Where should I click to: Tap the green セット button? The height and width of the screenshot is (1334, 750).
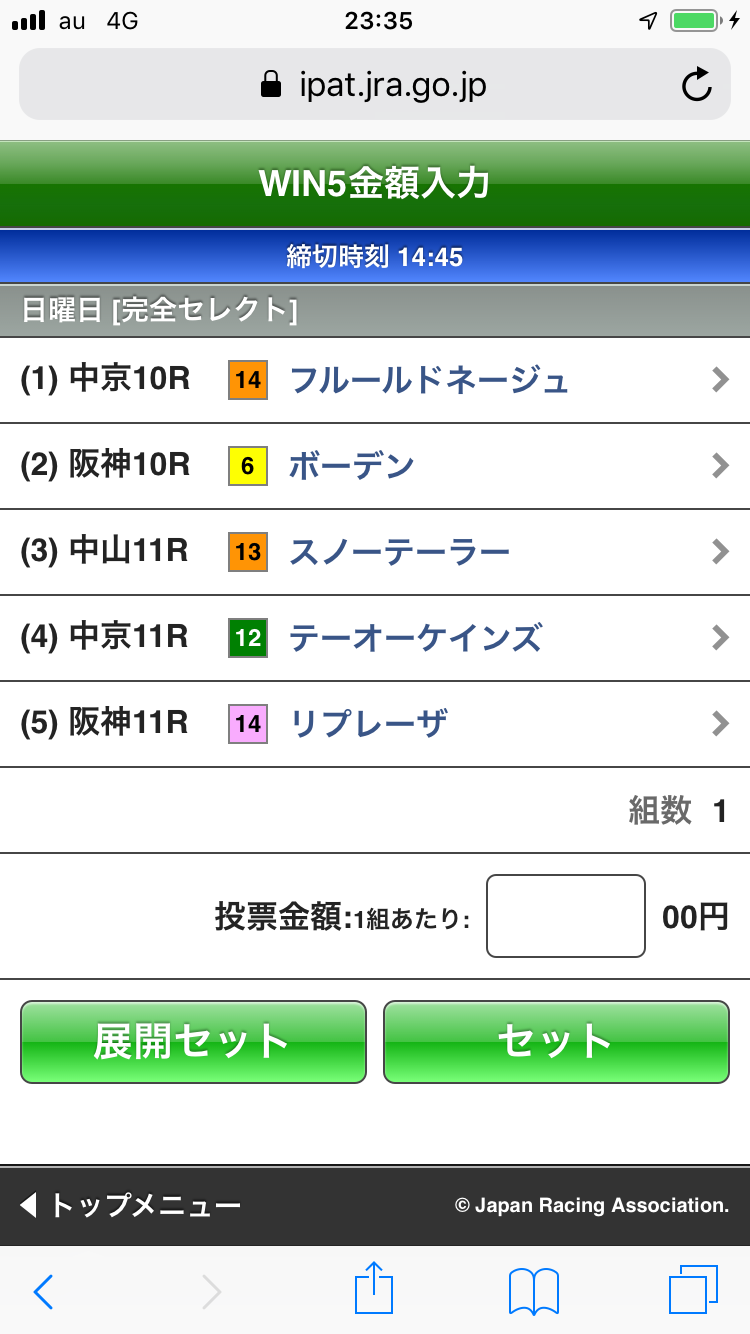coord(556,1042)
